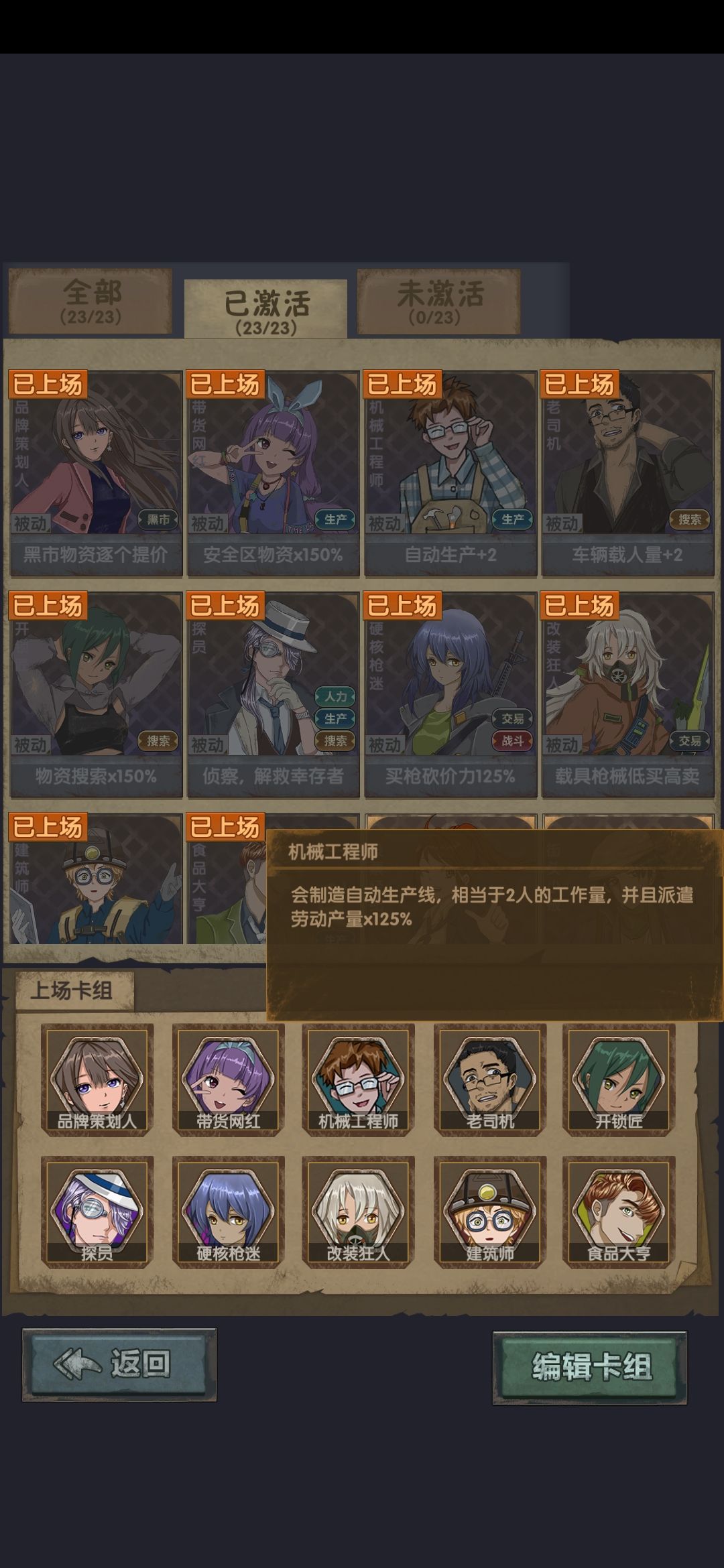Tap 老司机 in the 上场卡组 deck
This screenshot has height=1568, width=724.
click(489, 1080)
